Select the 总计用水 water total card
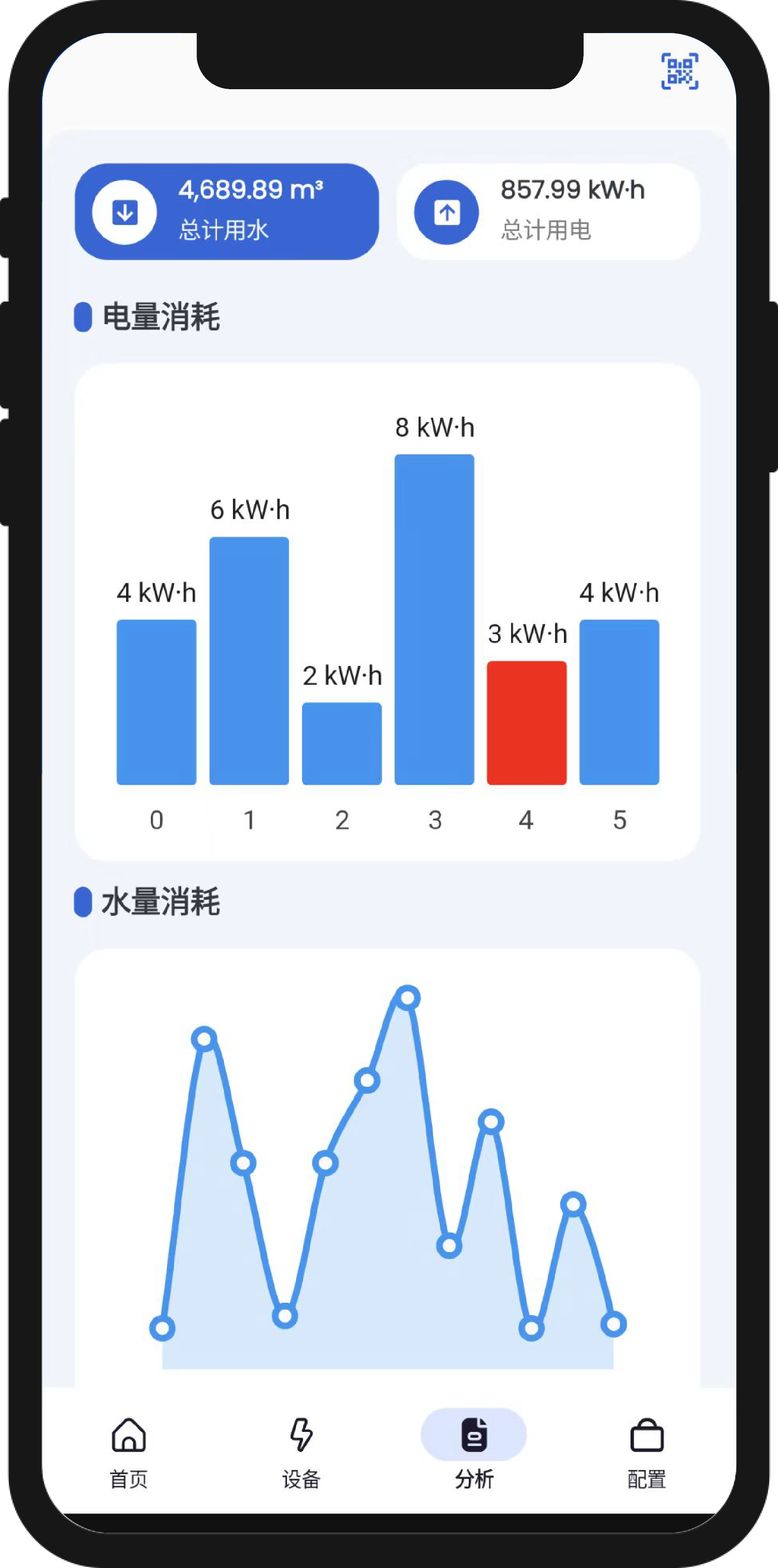This screenshot has height=1568, width=778. (227, 211)
